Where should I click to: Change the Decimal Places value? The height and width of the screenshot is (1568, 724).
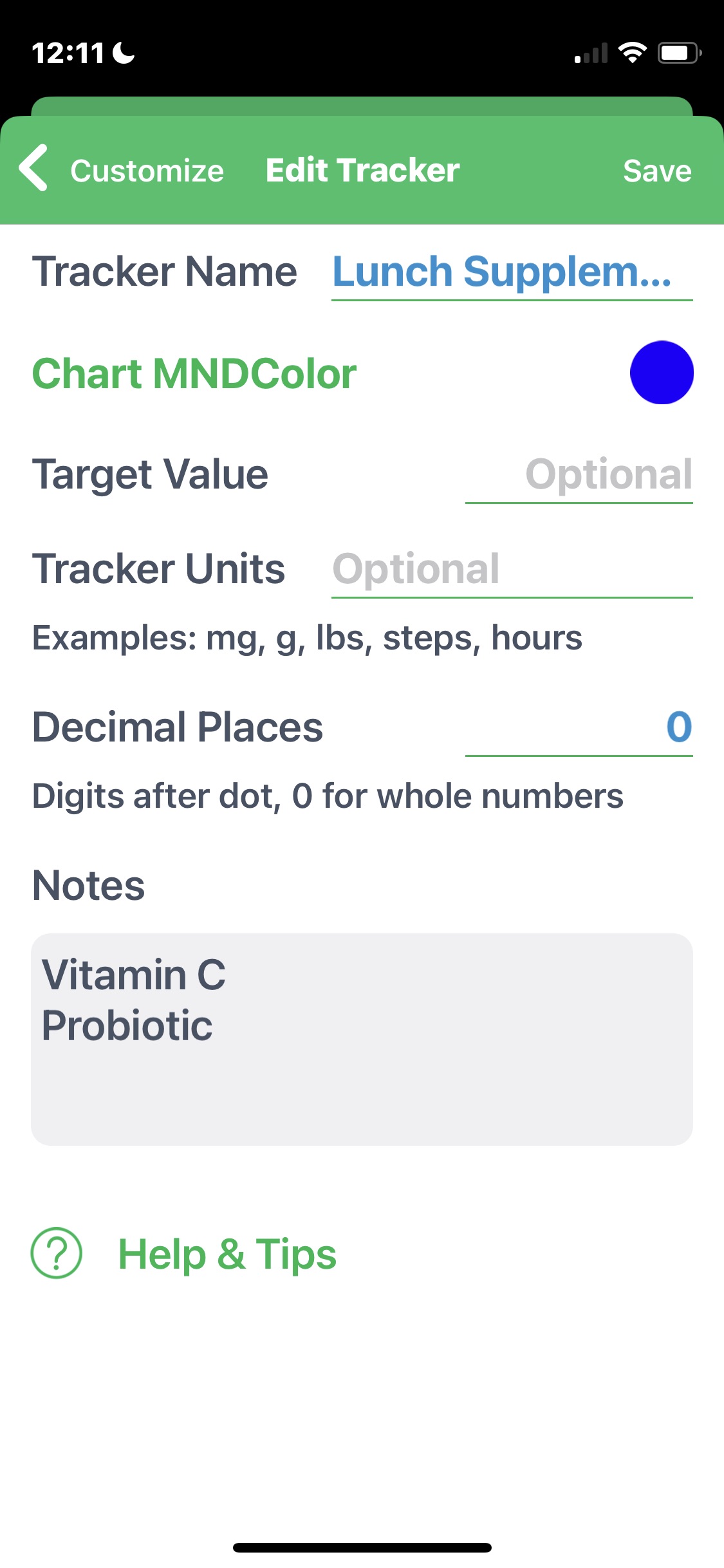click(x=579, y=727)
